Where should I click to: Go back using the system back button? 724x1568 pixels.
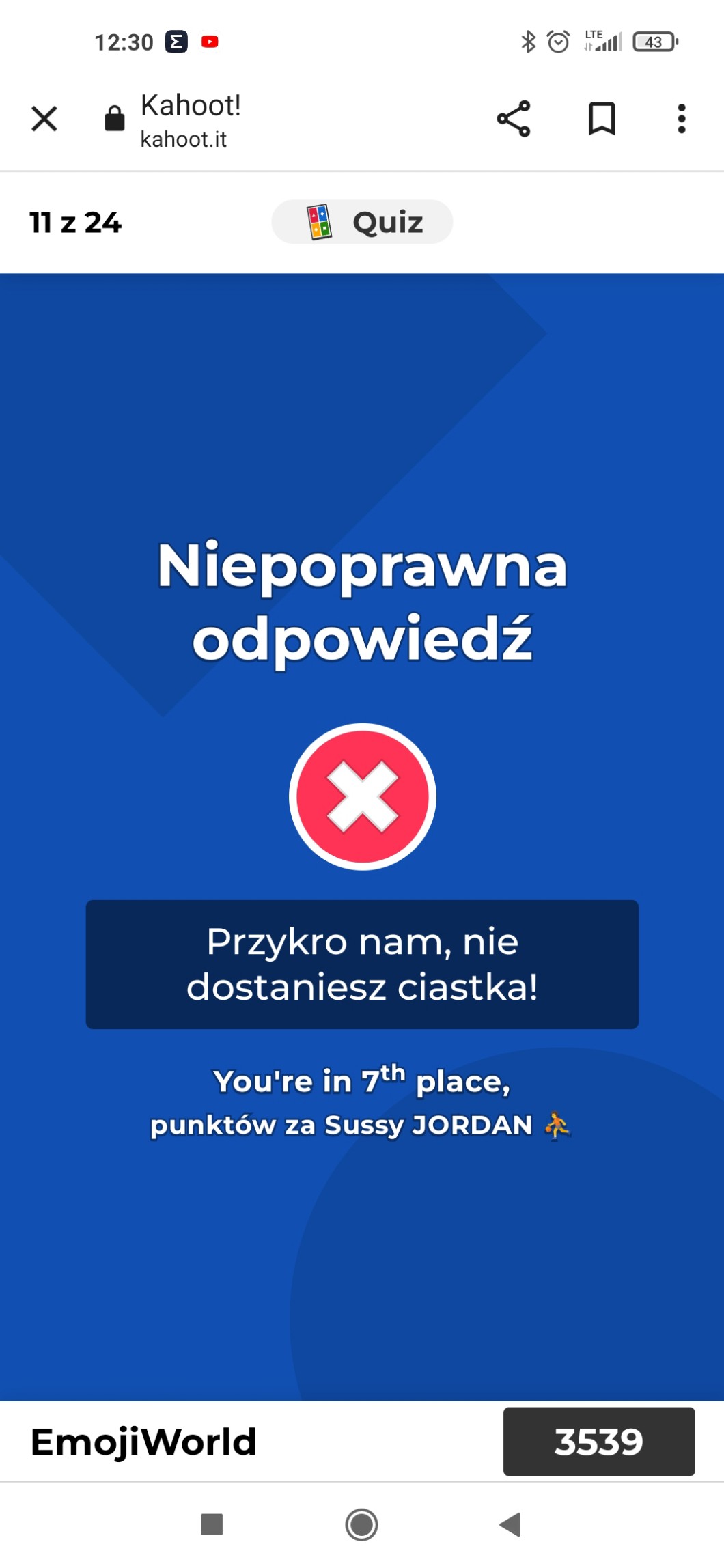pos(510,1524)
